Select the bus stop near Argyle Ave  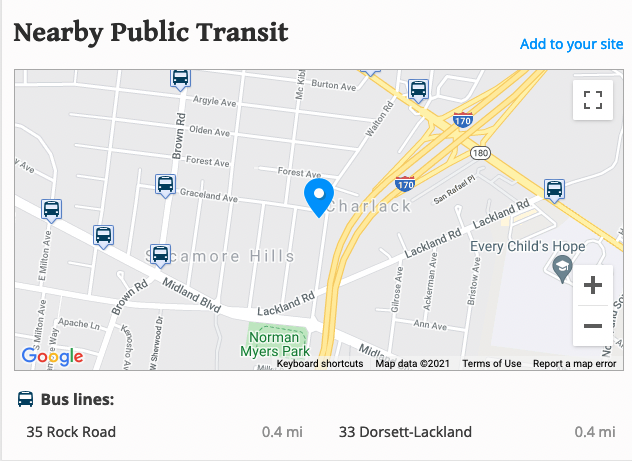pos(180,79)
